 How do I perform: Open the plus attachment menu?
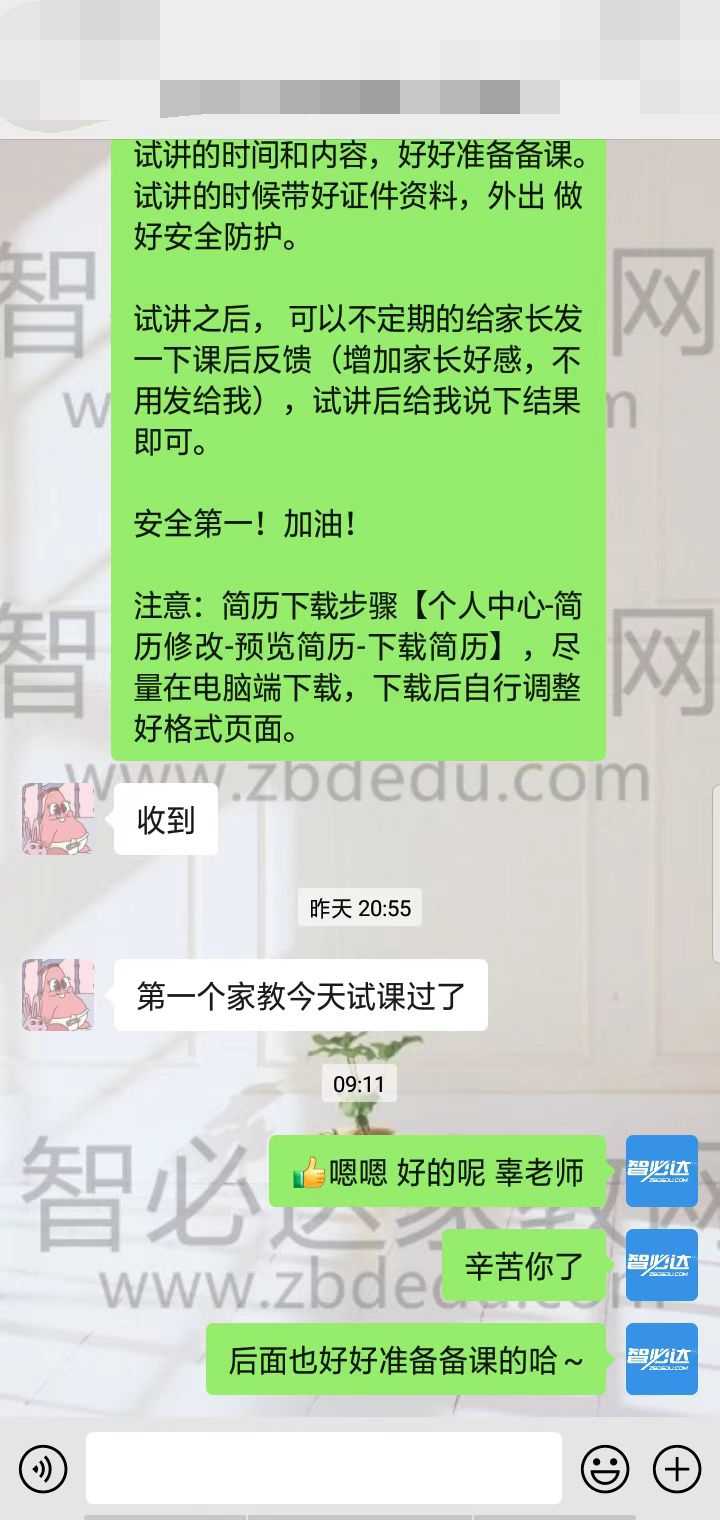click(x=677, y=1469)
